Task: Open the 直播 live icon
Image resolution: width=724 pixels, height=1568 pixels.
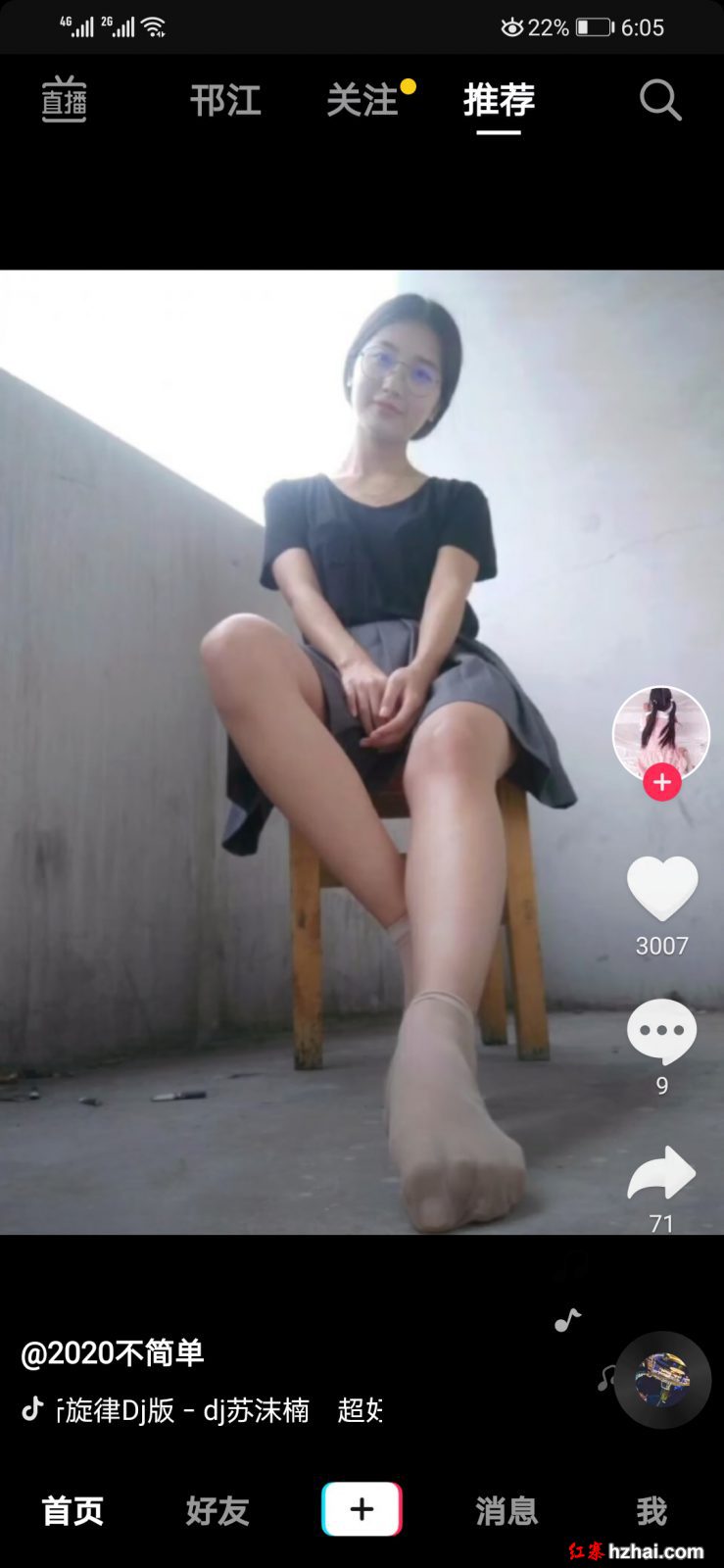Action: [x=65, y=100]
